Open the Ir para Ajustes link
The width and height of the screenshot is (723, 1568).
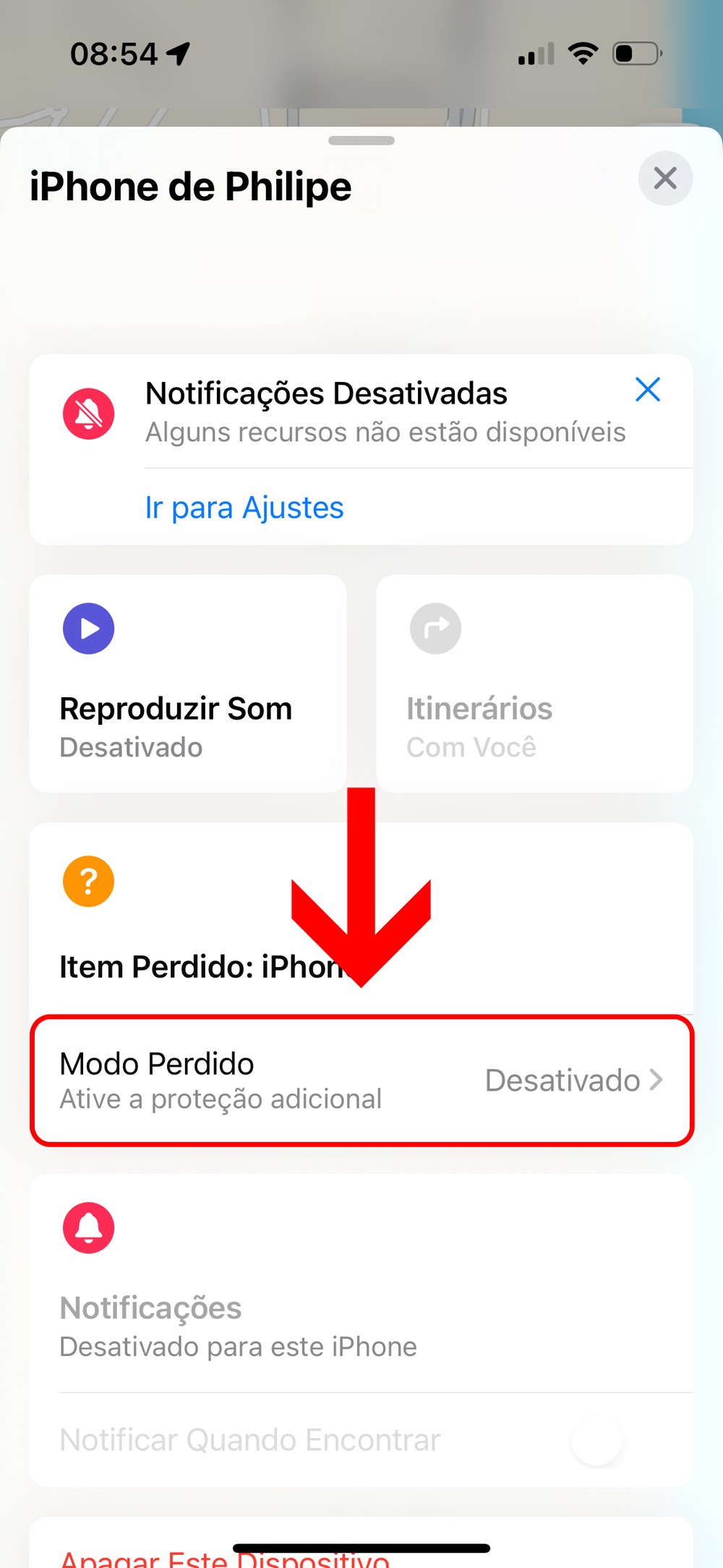click(x=244, y=508)
